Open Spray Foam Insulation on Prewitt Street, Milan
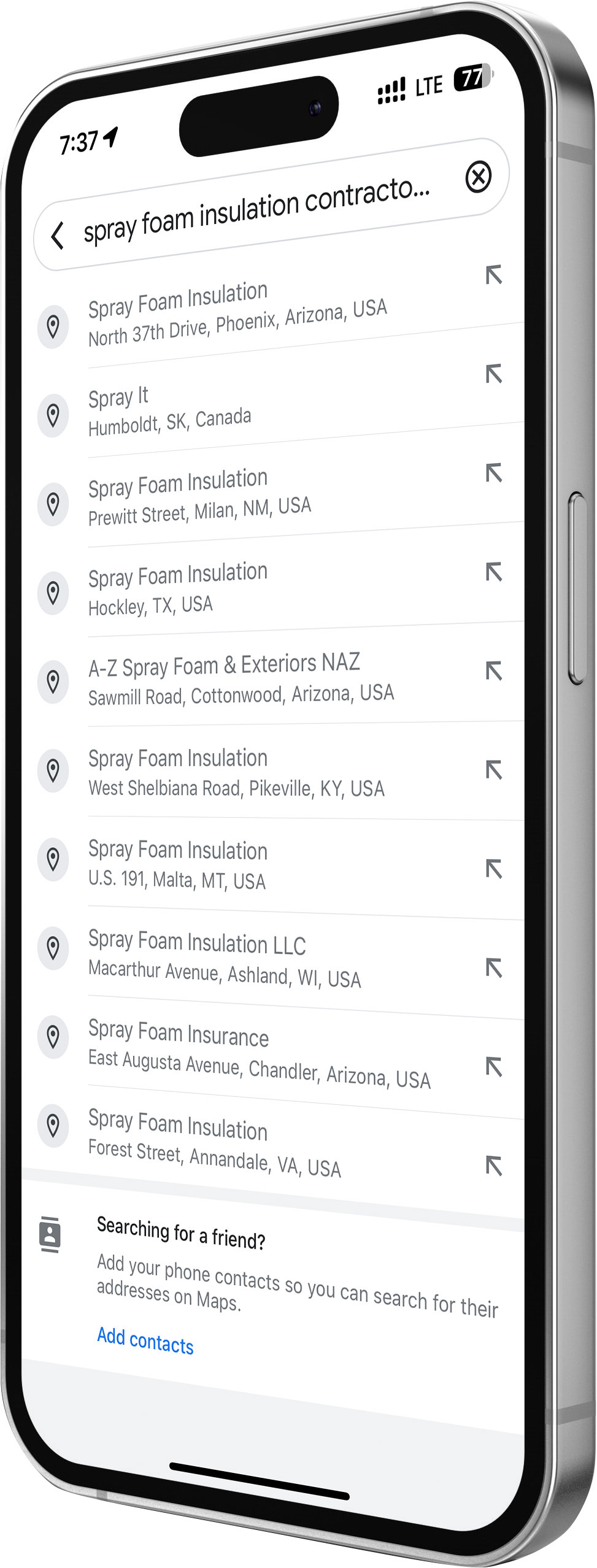This screenshot has height=1568, width=597. coord(199,497)
